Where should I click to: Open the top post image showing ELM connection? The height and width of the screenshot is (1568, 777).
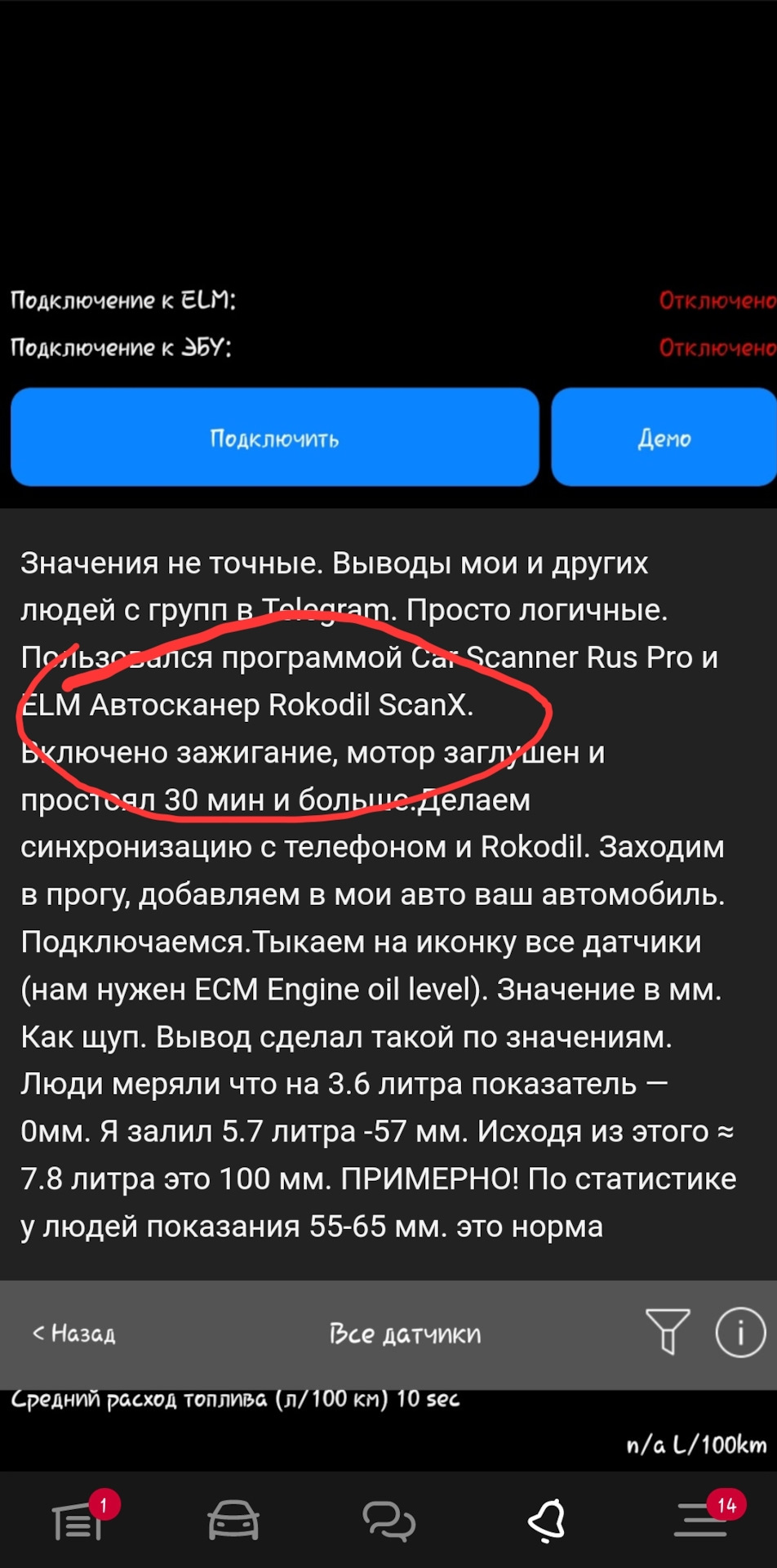[388, 253]
